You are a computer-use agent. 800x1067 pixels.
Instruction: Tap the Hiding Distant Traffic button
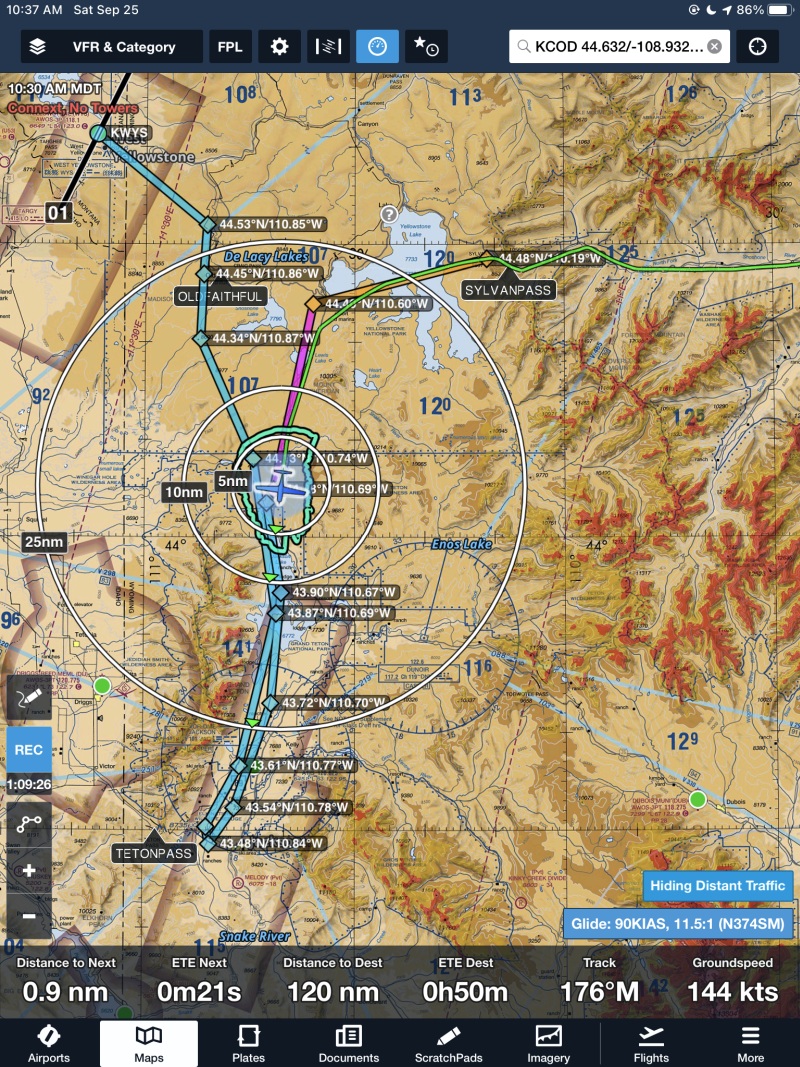pyautogui.click(x=717, y=886)
